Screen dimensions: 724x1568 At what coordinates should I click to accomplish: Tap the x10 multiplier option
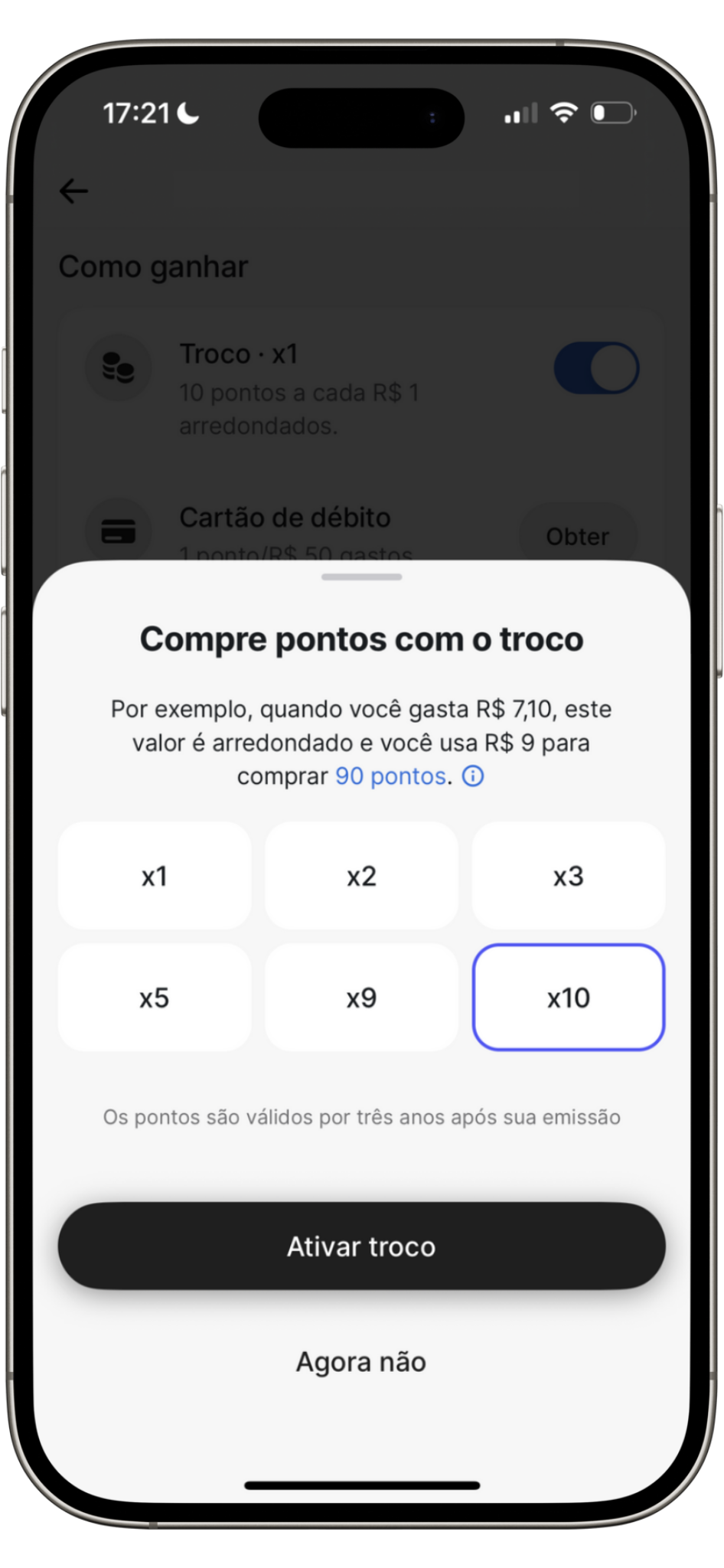click(x=568, y=998)
